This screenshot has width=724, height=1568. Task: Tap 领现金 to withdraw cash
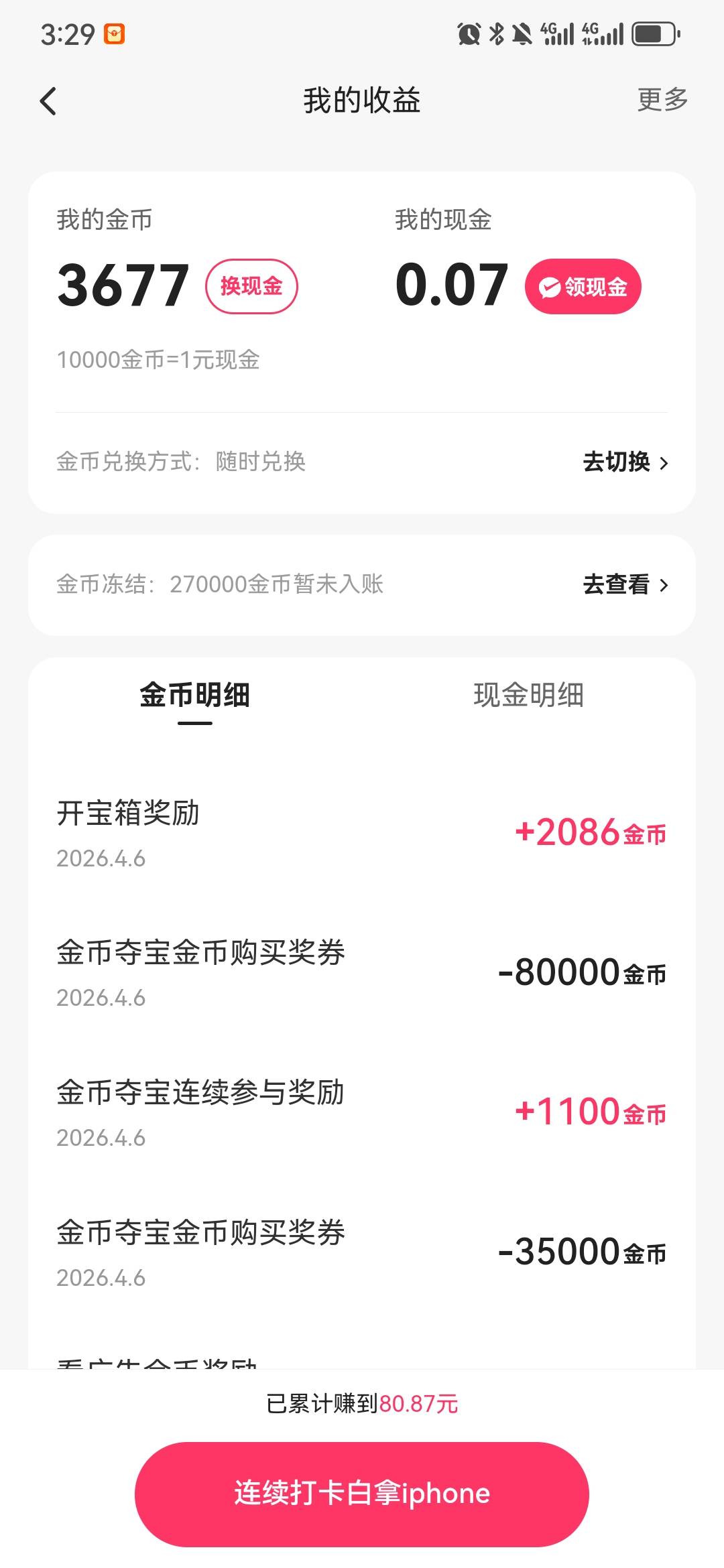(x=583, y=286)
